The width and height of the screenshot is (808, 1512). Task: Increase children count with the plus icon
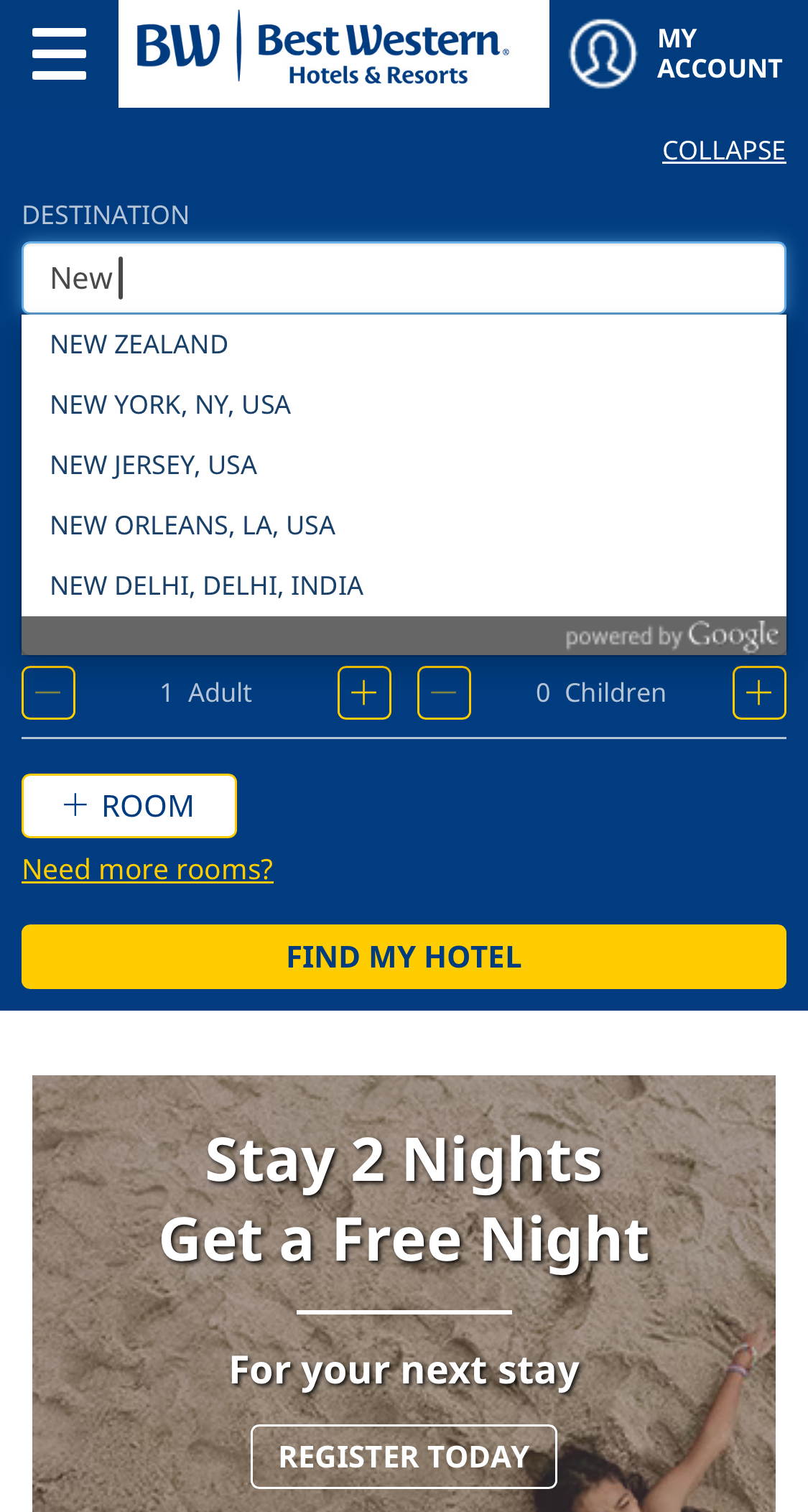pos(760,692)
